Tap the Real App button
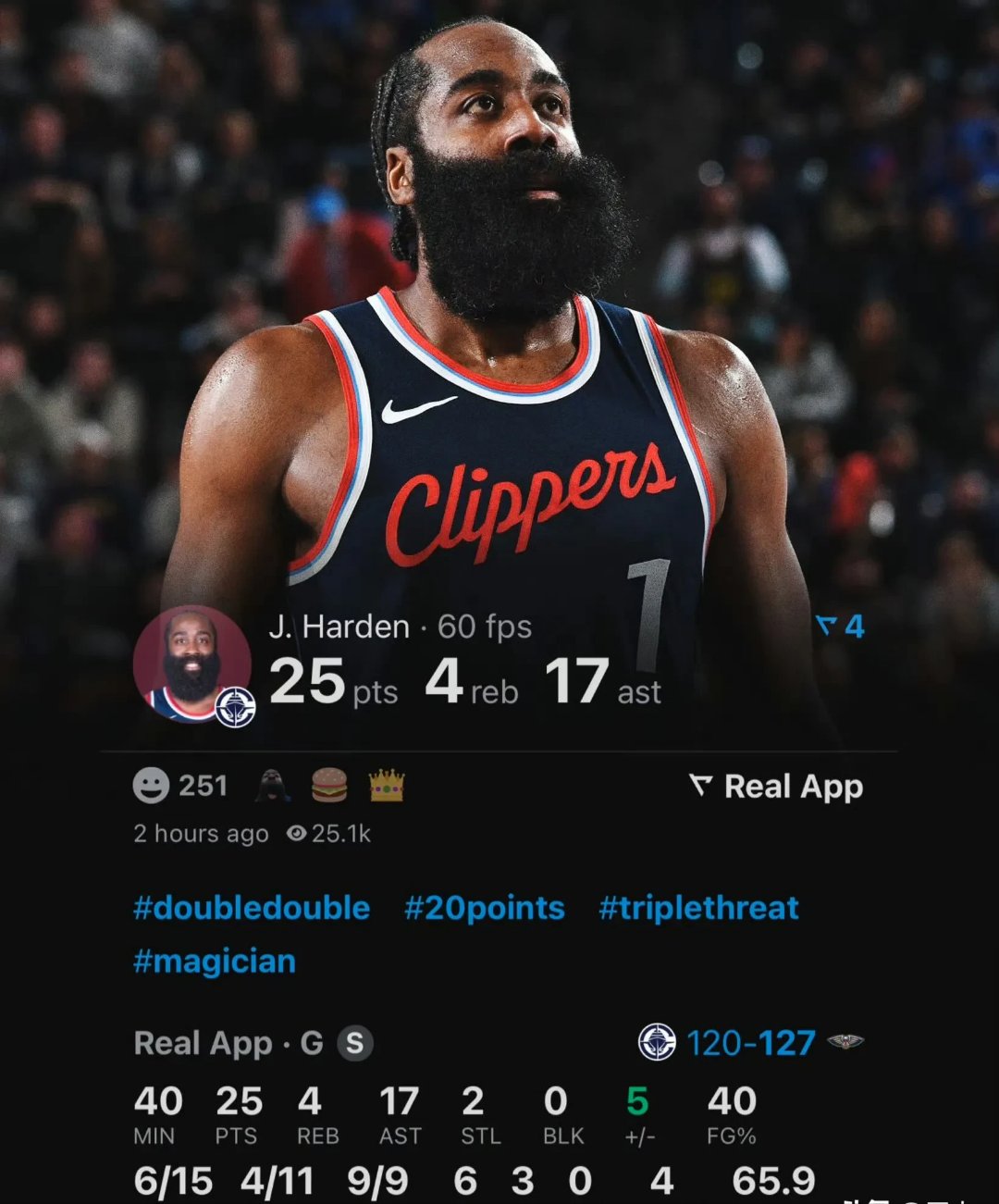This screenshot has width=999, height=1204. (777, 787)
